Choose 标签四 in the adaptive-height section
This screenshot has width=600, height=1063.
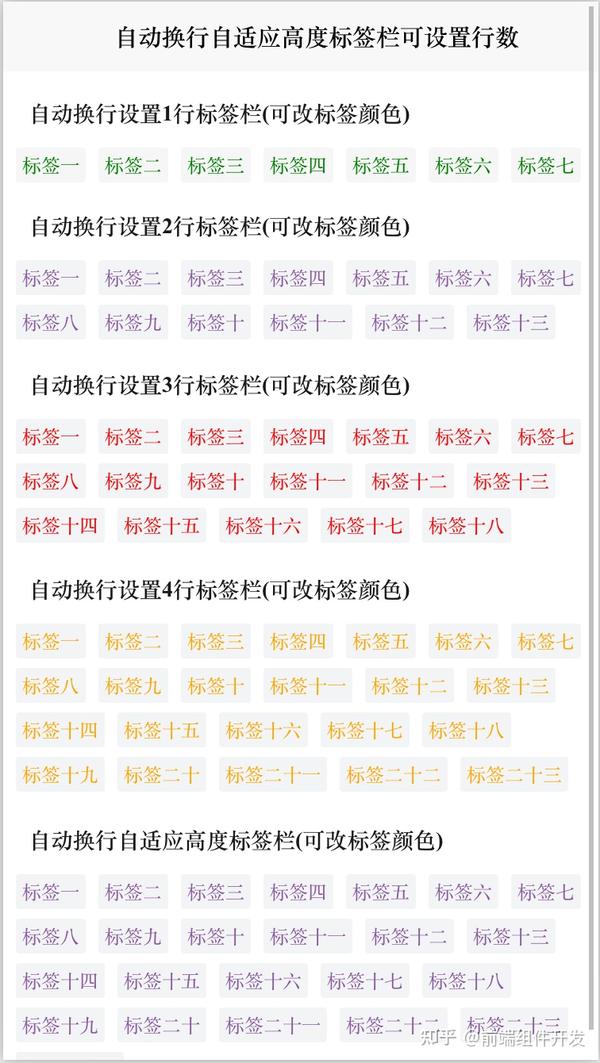[298, 892]
